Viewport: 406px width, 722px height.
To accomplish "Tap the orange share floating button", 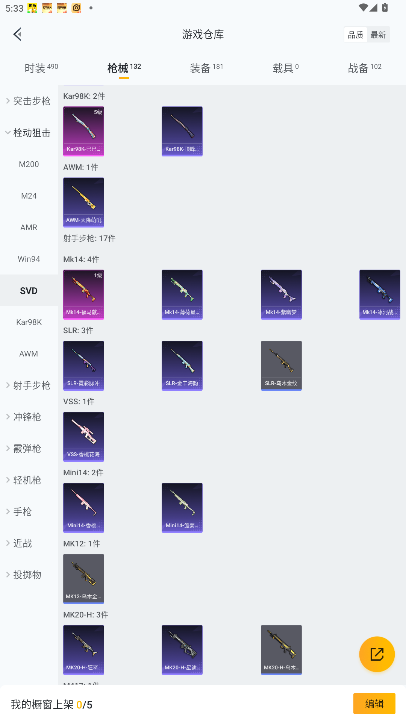I will (377, 654).
